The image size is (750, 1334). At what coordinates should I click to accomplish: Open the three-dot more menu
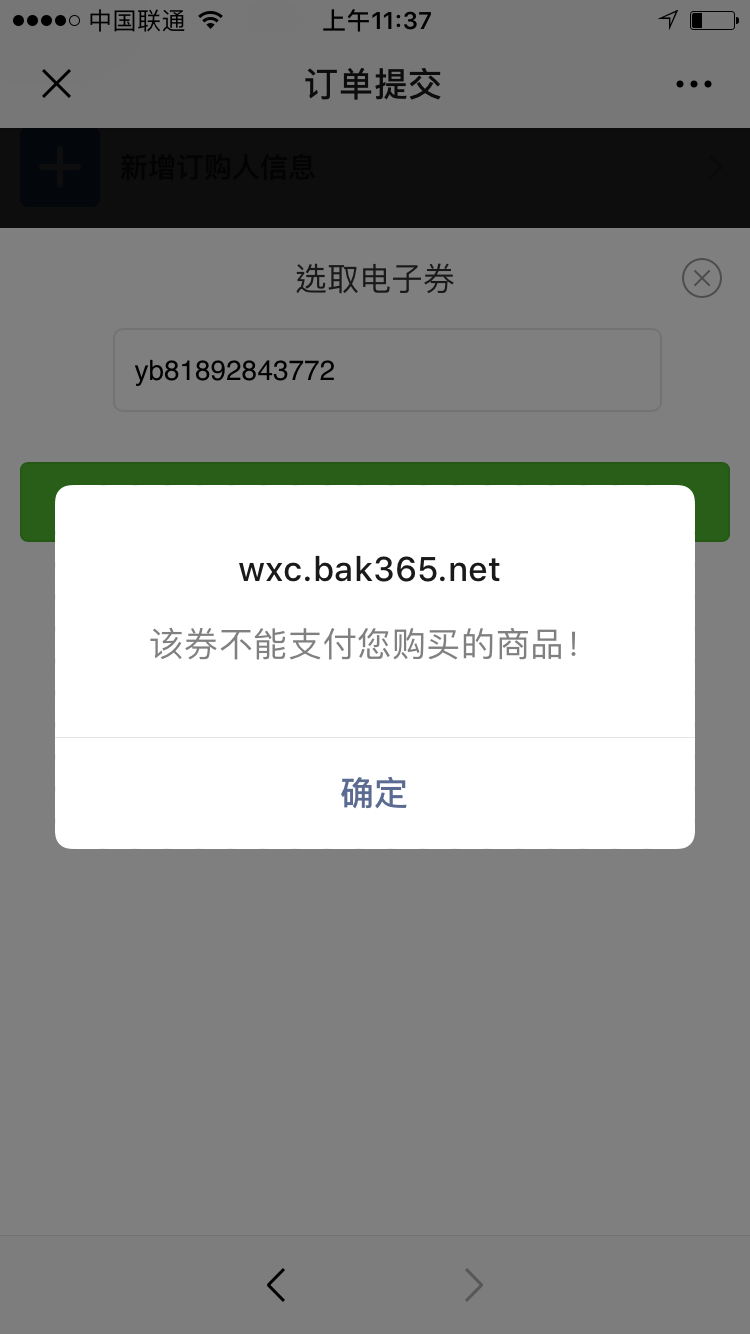pyautogui.click(x=693, y=85)
